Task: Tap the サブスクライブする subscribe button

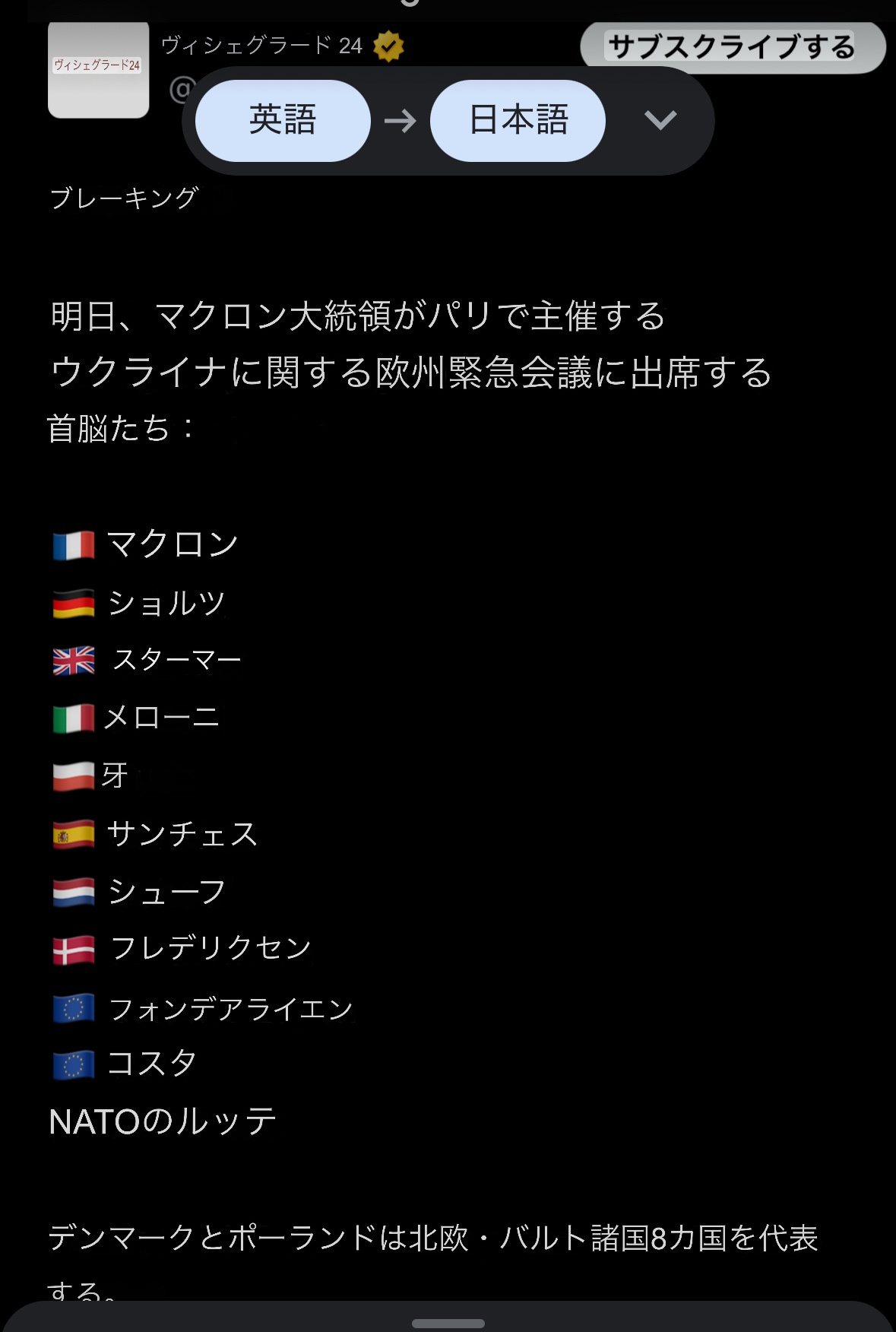Action: (x=732, y=47)
